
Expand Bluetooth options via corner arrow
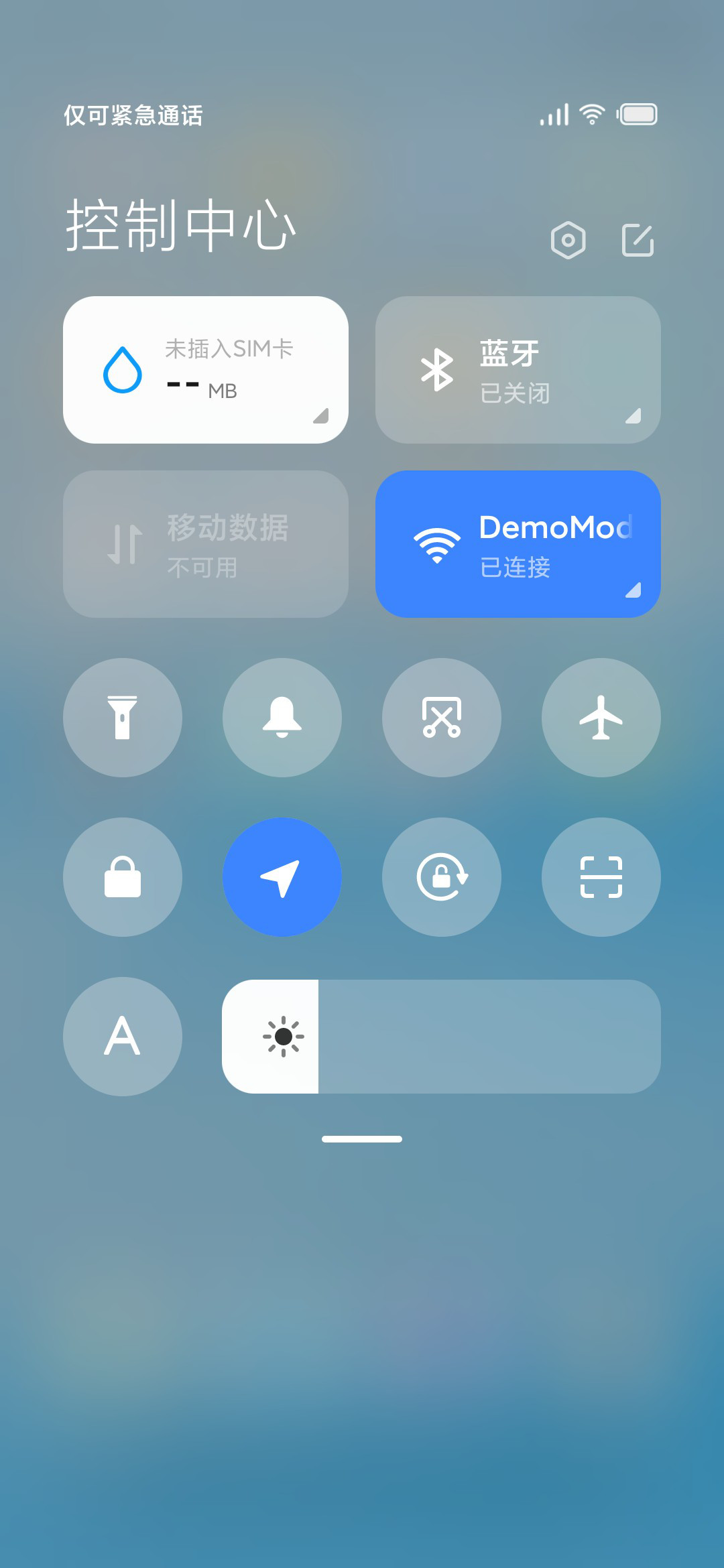633,416
